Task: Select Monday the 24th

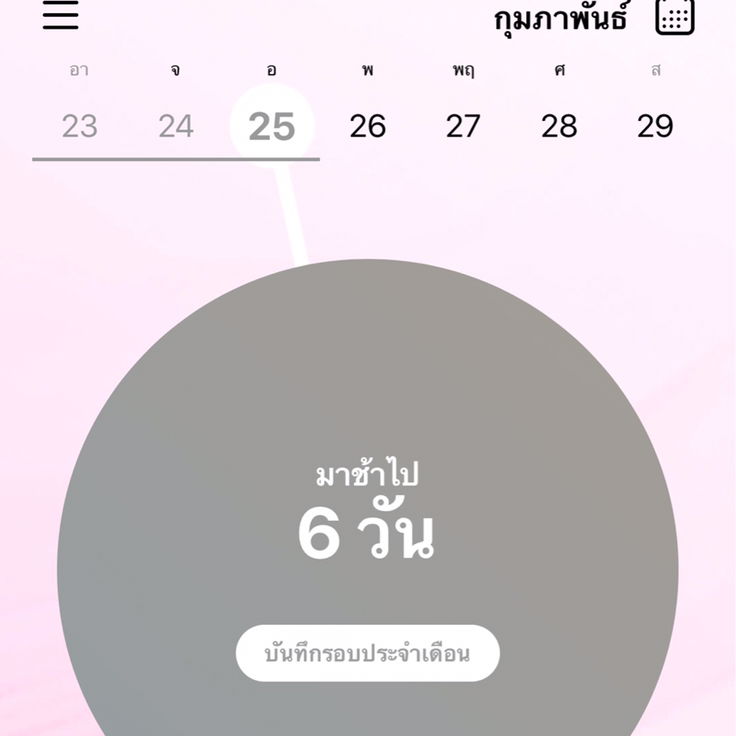Action: (176, 126)
